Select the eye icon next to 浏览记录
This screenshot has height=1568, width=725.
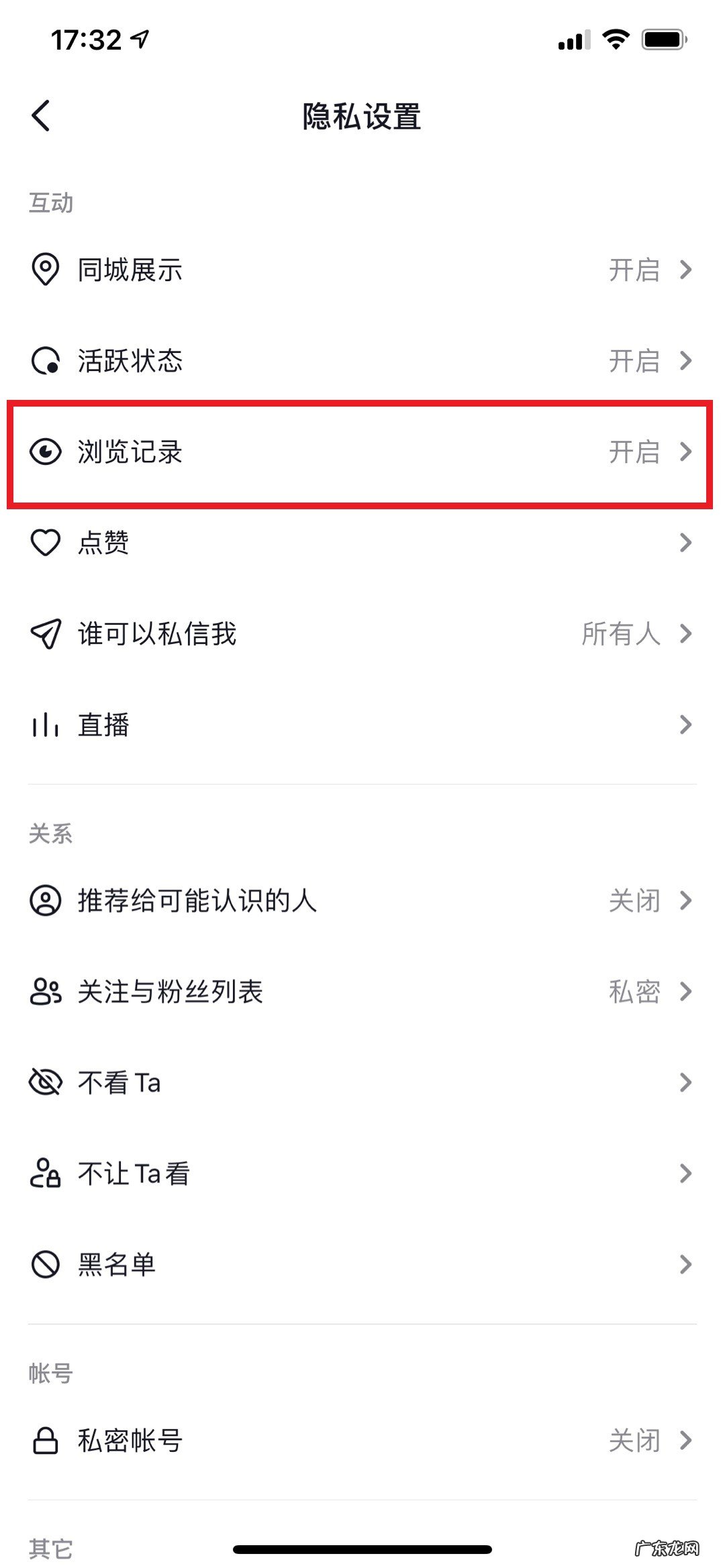44,452
